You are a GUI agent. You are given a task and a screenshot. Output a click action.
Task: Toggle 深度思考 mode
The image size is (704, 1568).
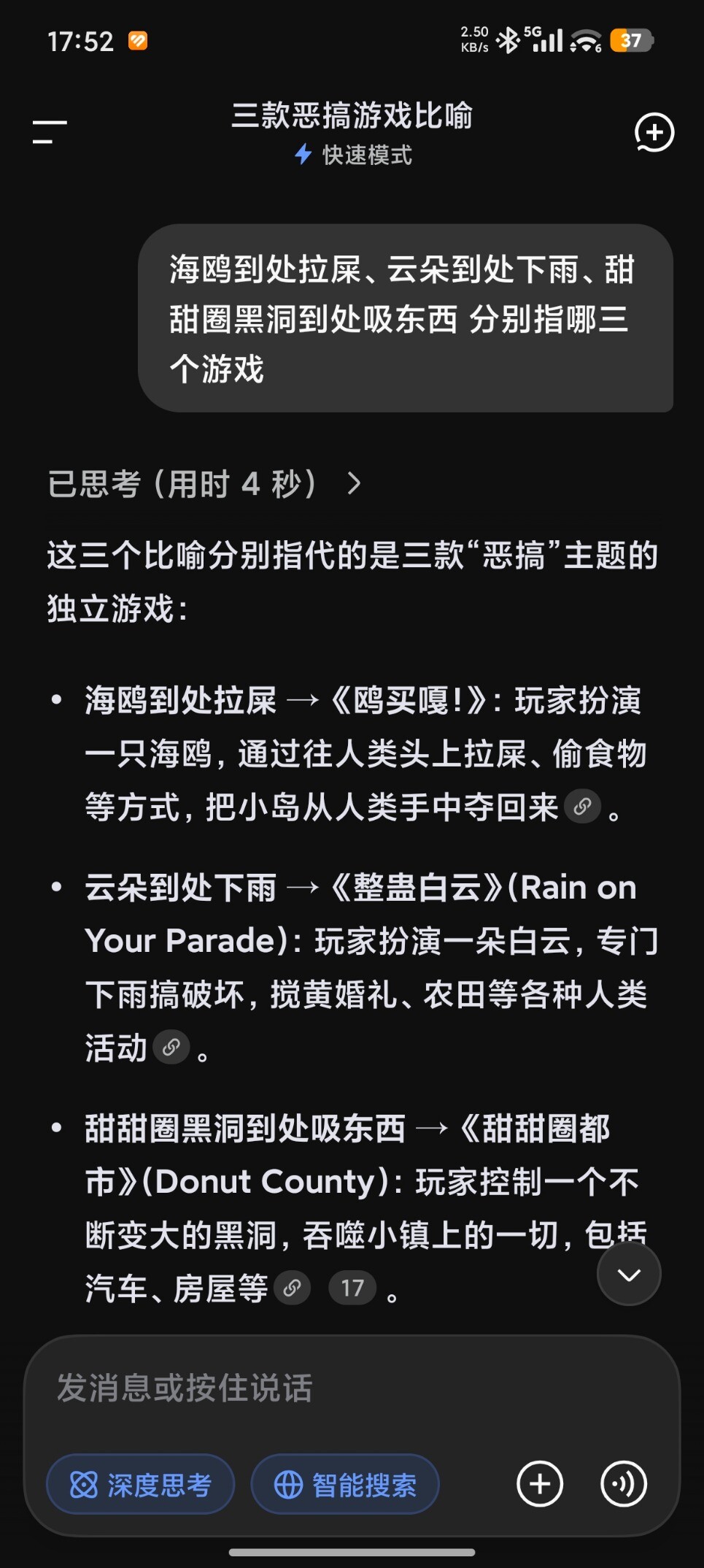pyautogui.click(x=141, y=1484)
